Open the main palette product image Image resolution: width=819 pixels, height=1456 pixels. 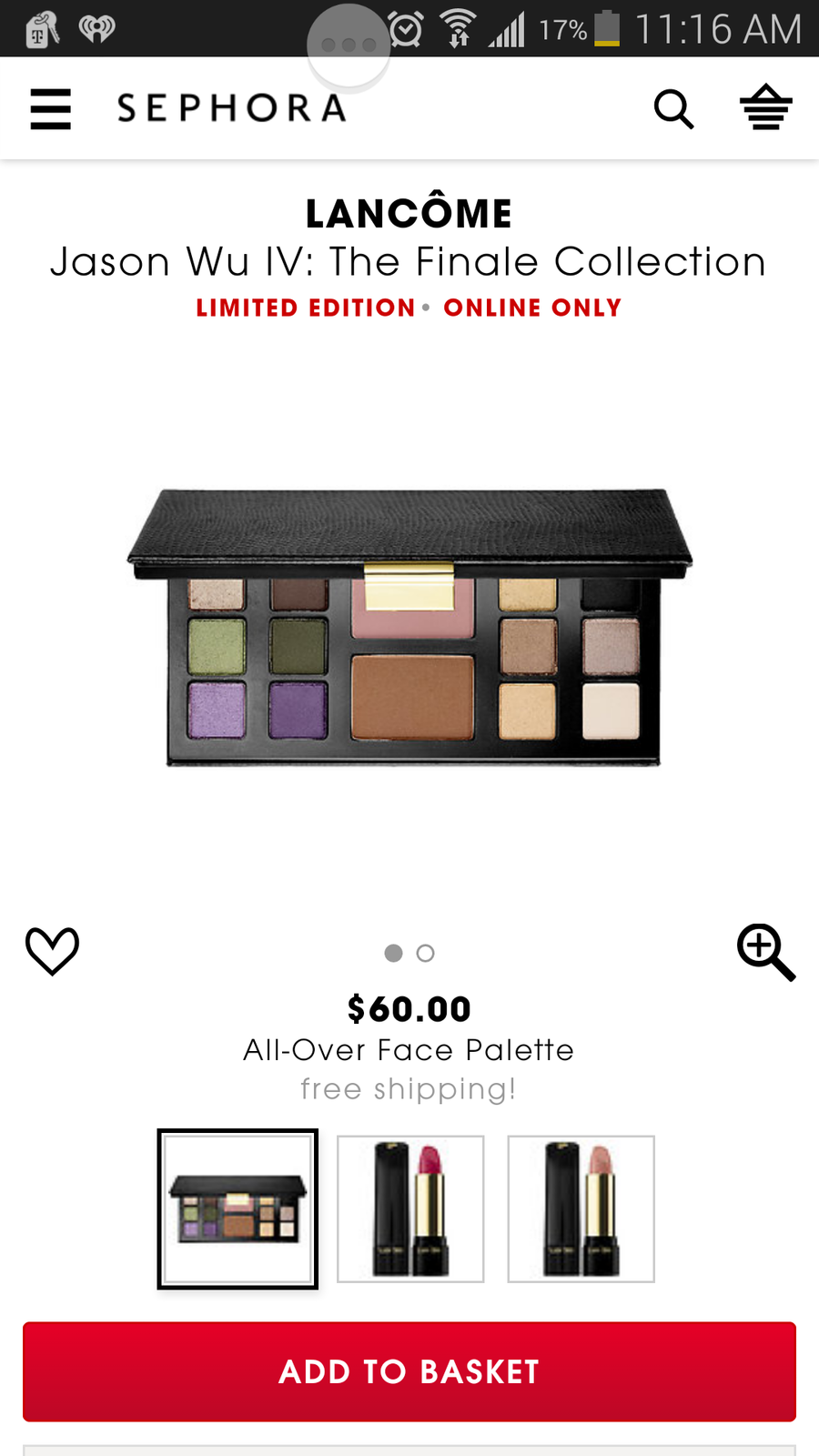point(409,628)
